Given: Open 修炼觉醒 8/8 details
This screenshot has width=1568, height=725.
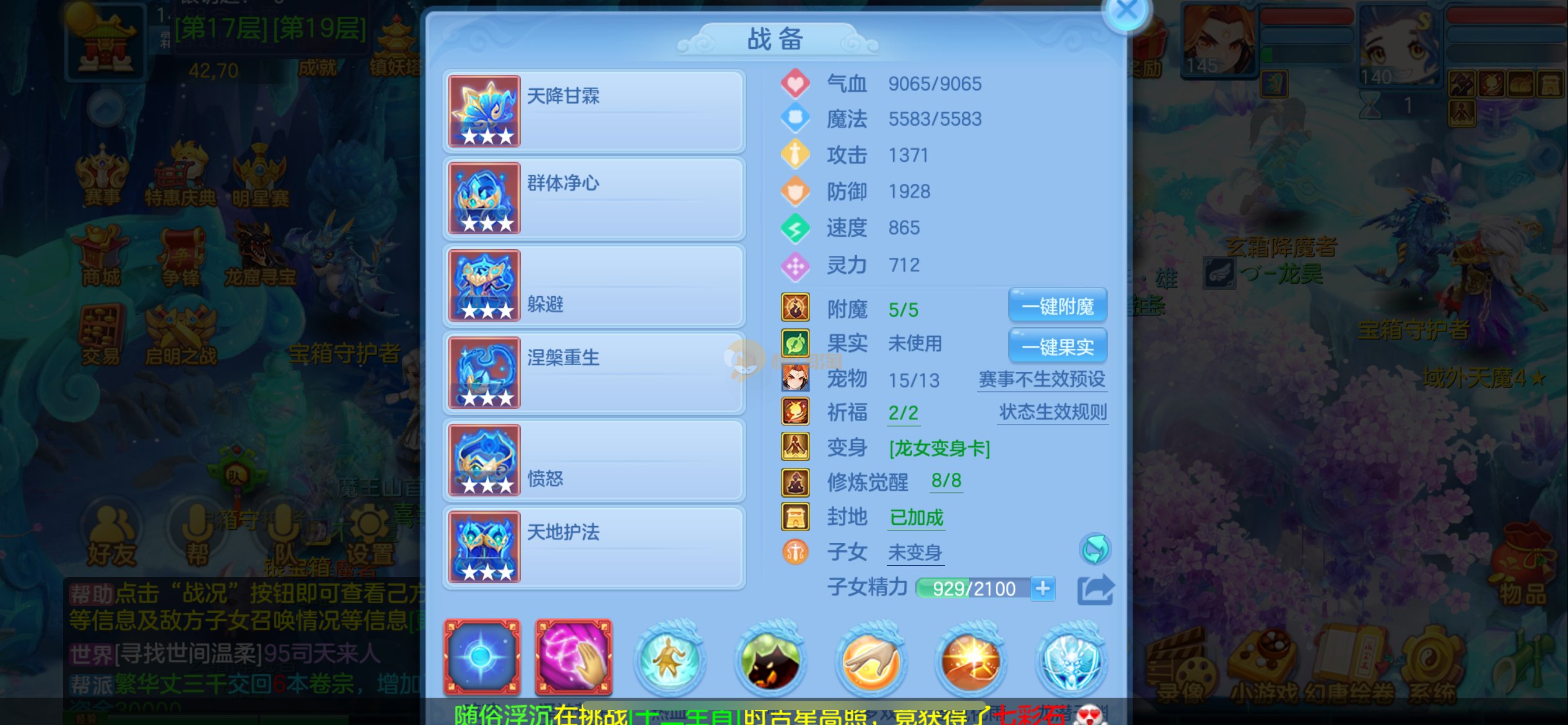Looking at the screenshot, I should [x=946, y=481].
